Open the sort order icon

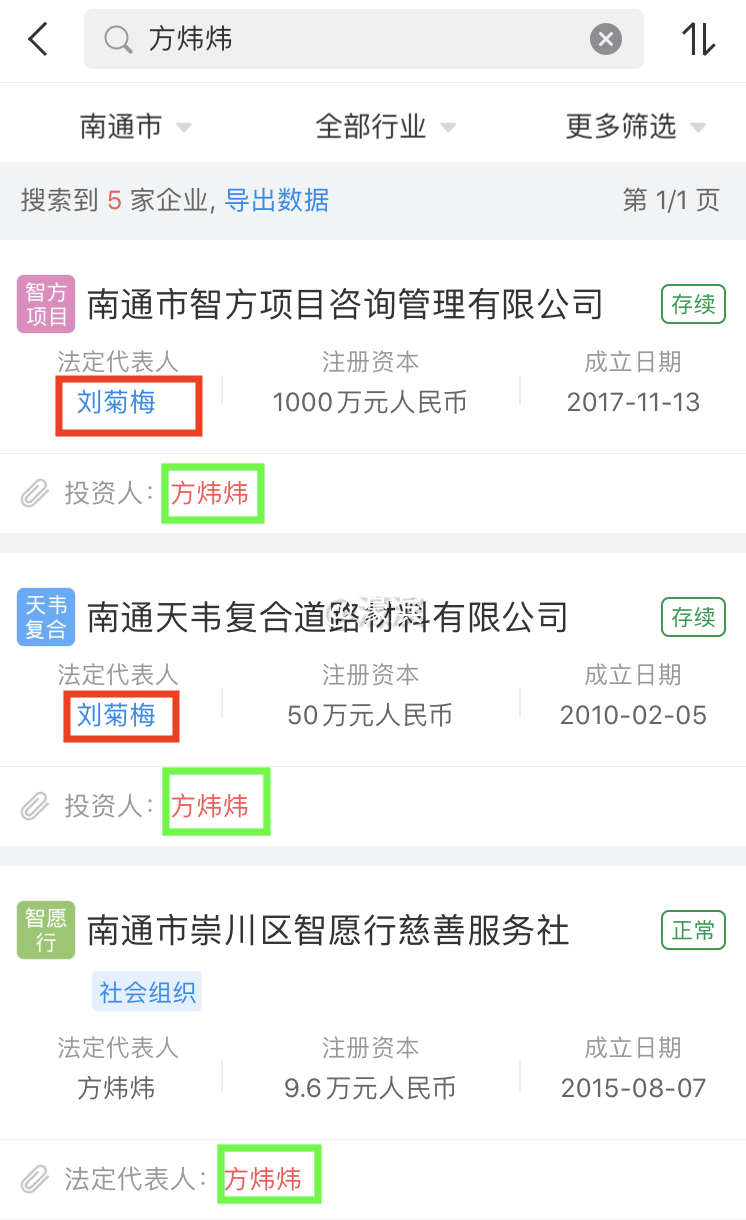click(699, 39)
